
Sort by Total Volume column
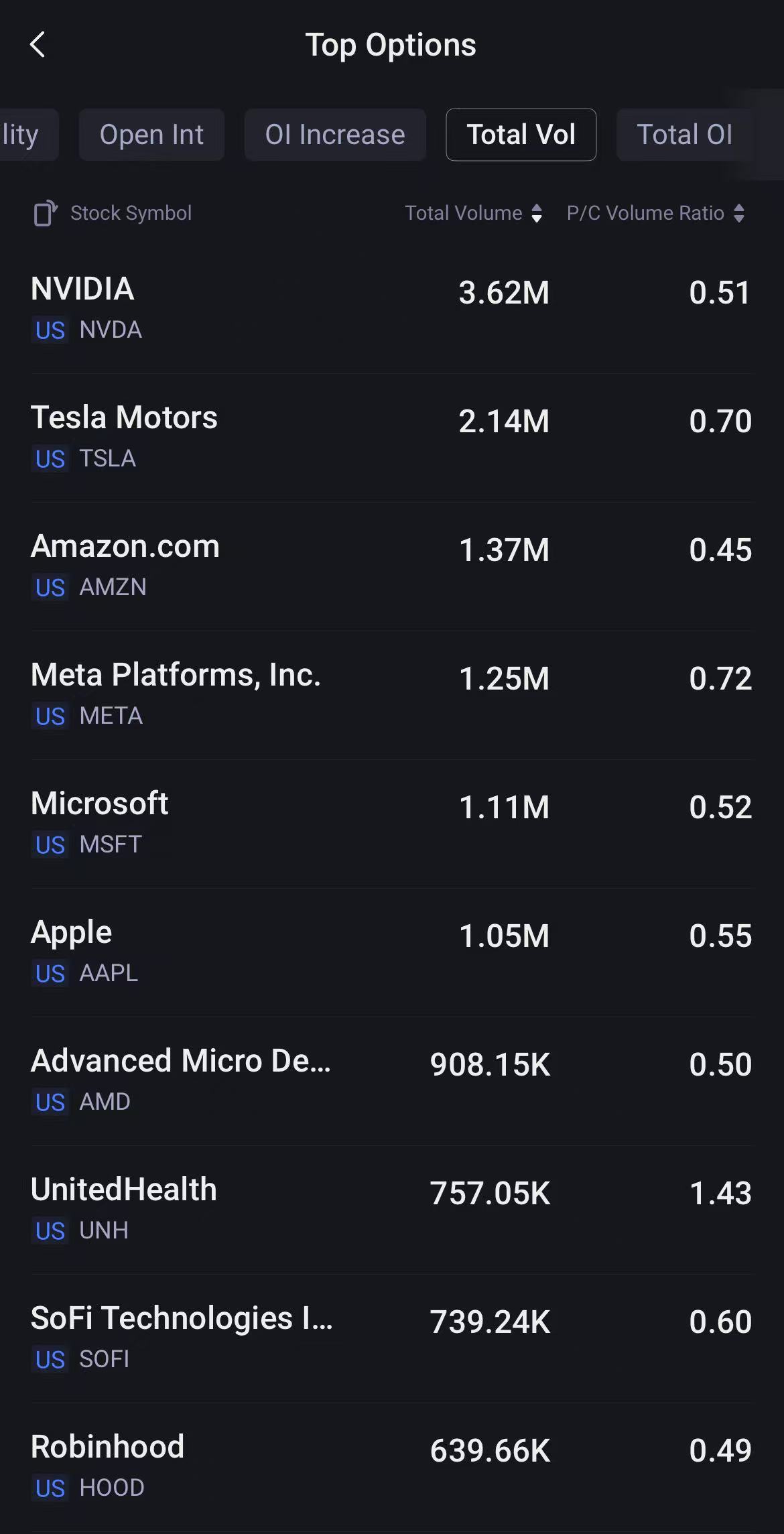click(x=474, y=213)
